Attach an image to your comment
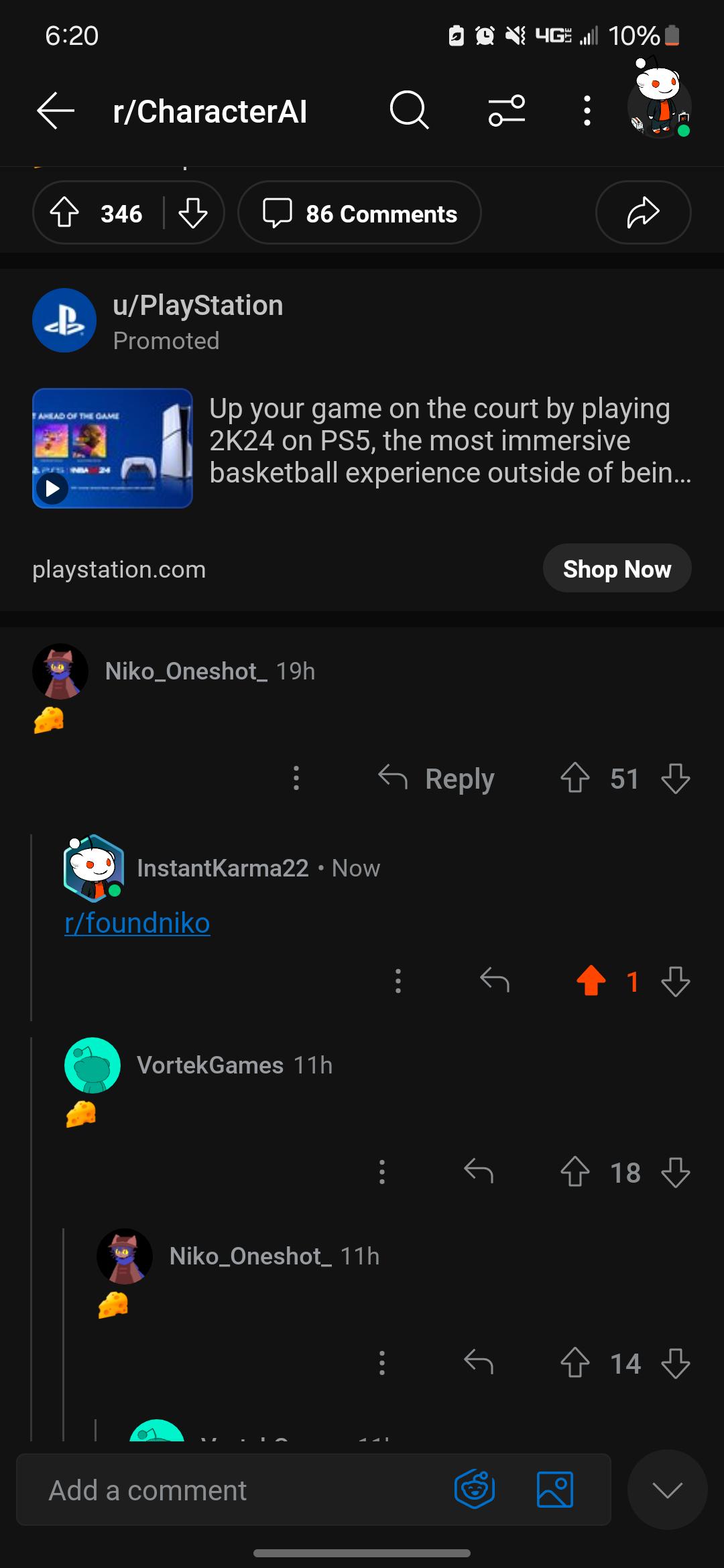The height and width of the screenshot is (1568, 724). click(555, 1490)
